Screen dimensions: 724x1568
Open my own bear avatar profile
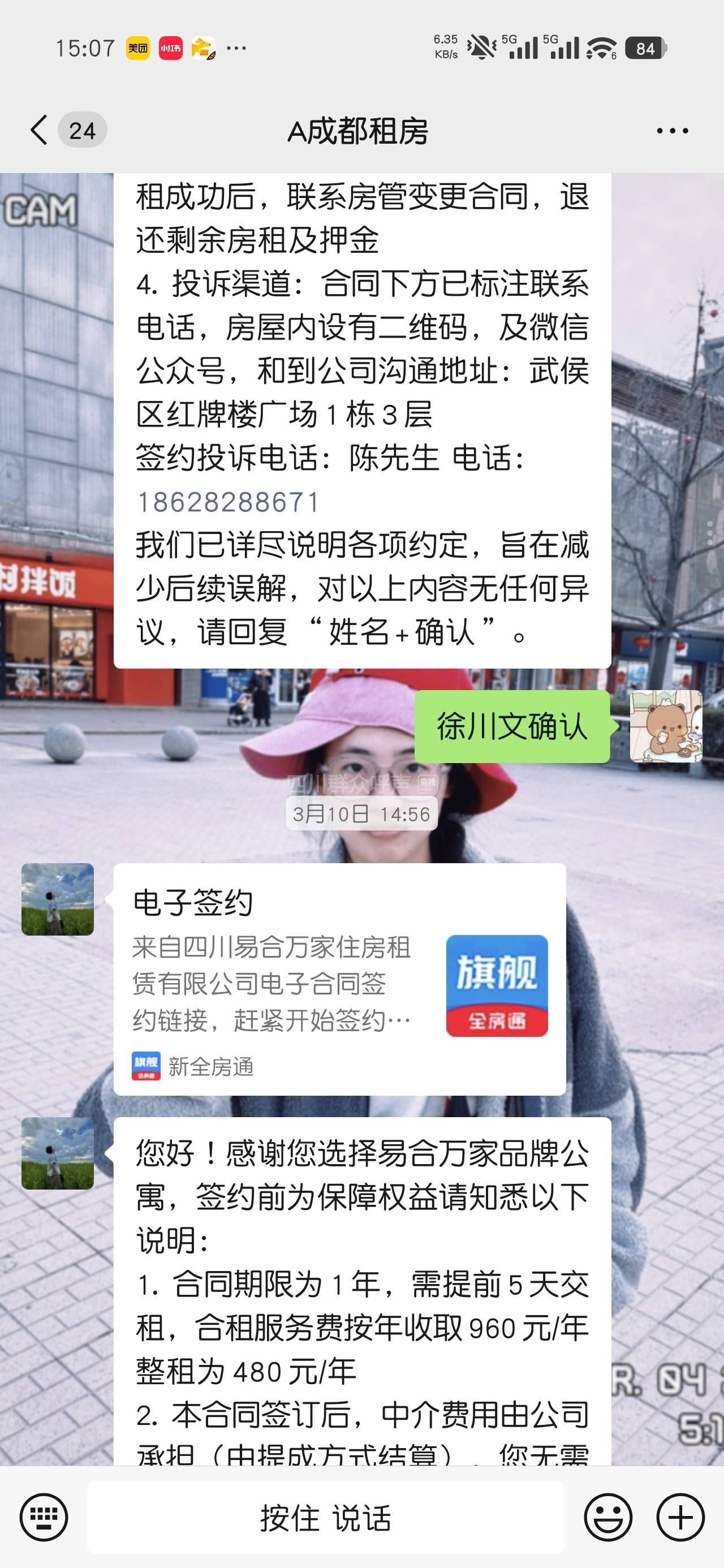[x=666, y=726]
